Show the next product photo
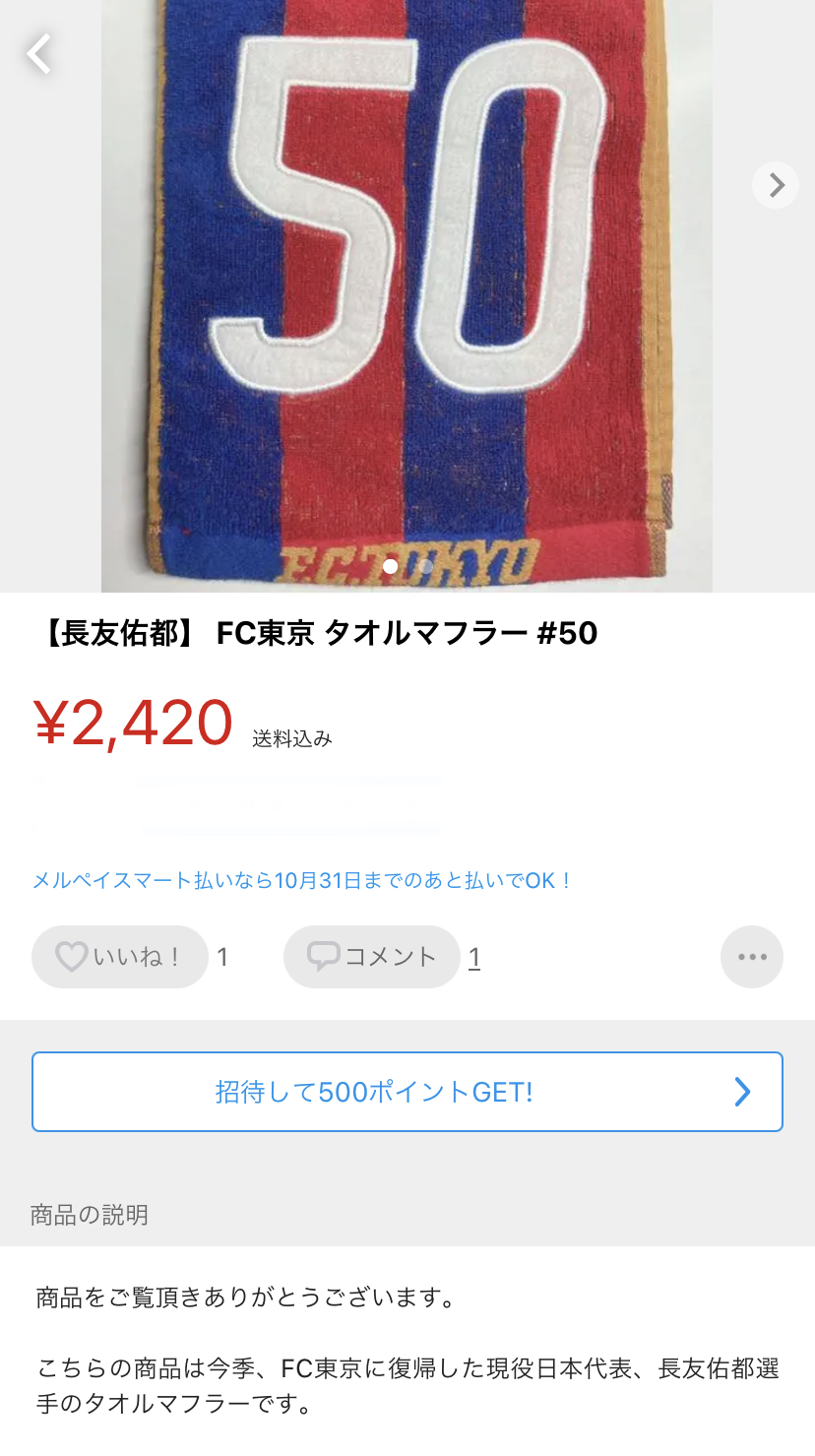 point(776,185)
